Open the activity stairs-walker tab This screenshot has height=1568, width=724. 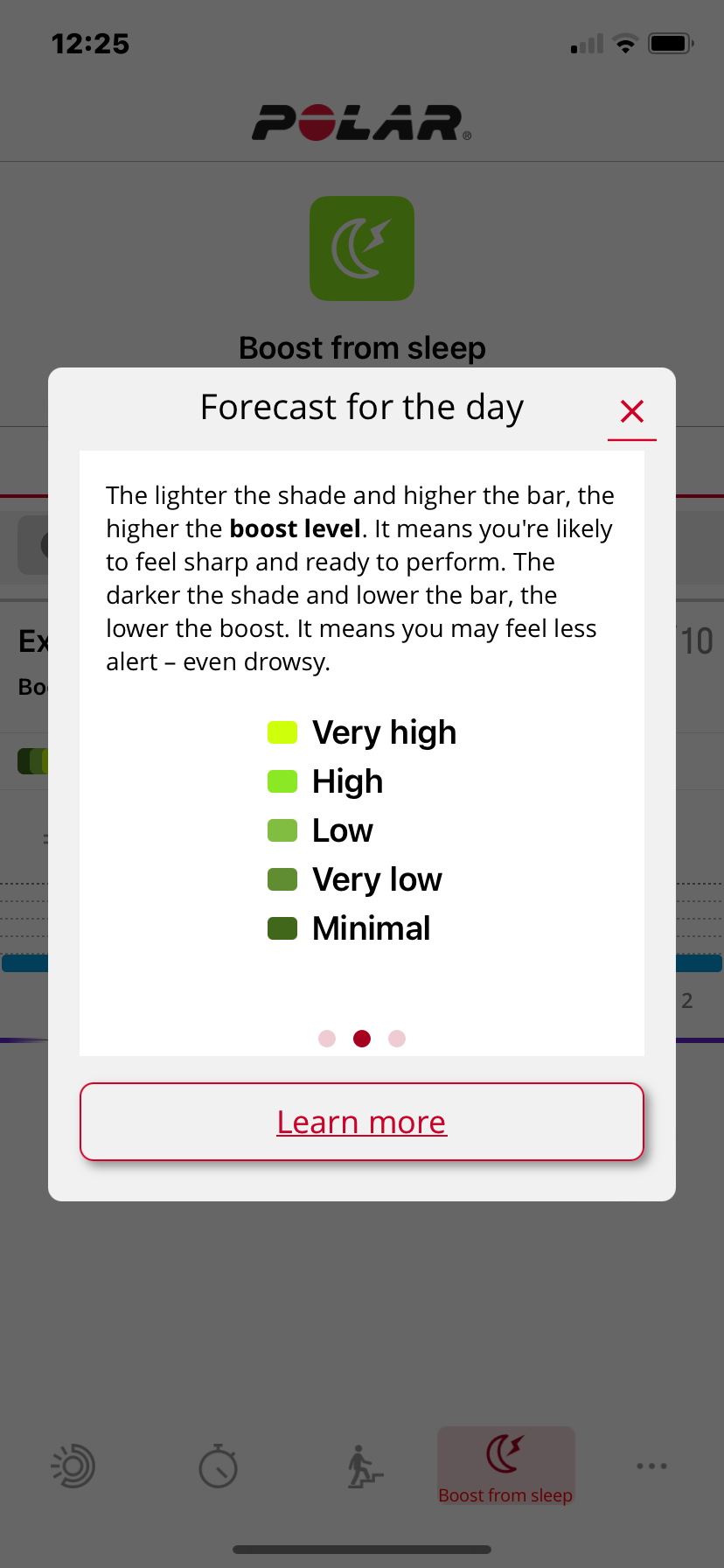pyautogui.click(x=363, y=1466)
